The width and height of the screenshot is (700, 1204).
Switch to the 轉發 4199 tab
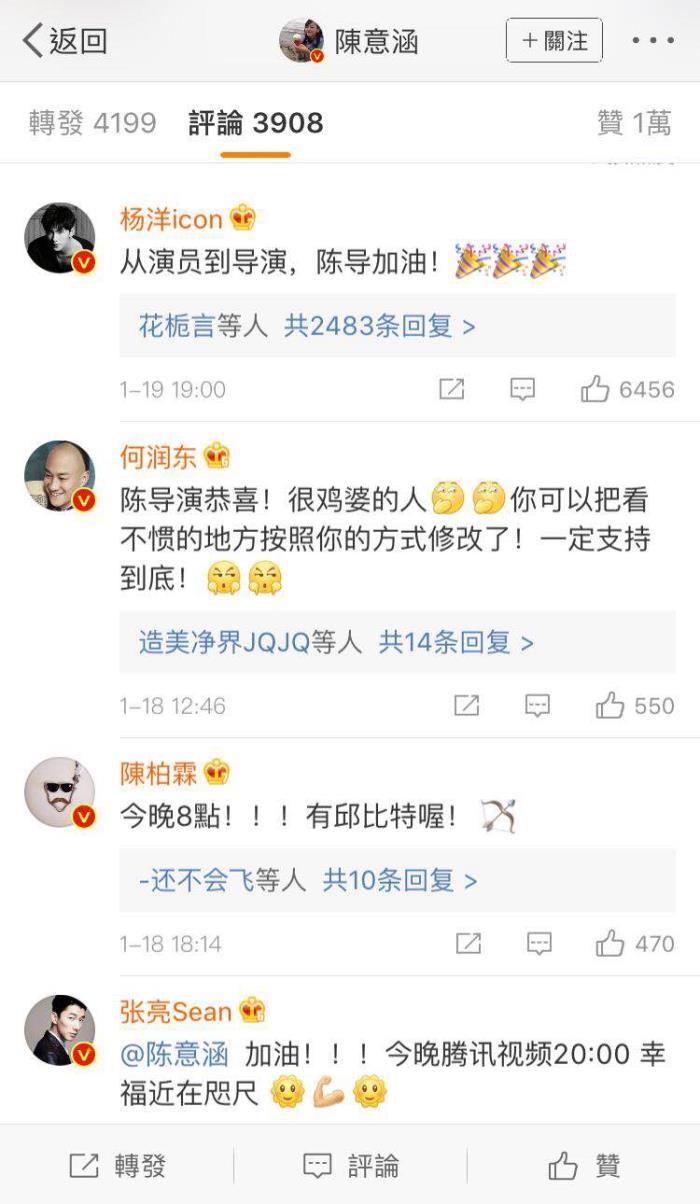coord(92,123)
